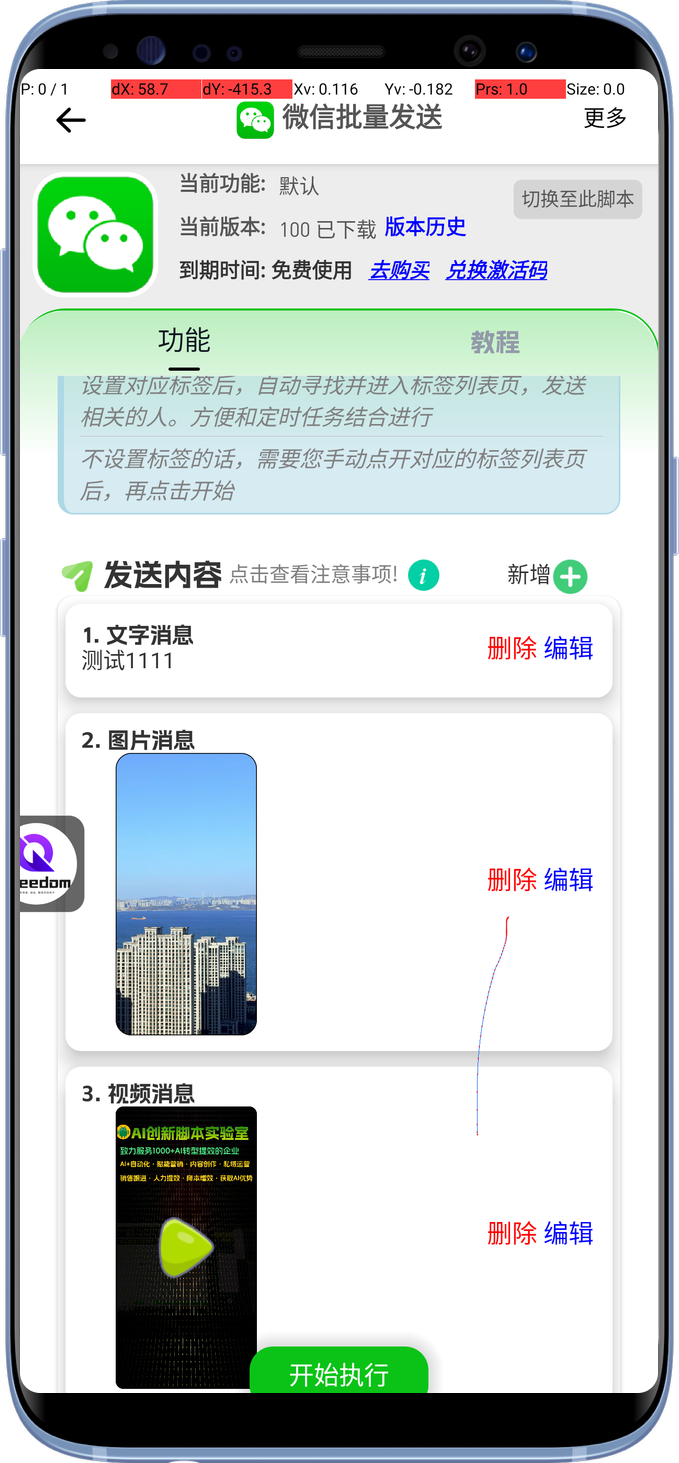679x1463 pixels.
Task: Delete the 文字消息 item
Action: point(512,648)
